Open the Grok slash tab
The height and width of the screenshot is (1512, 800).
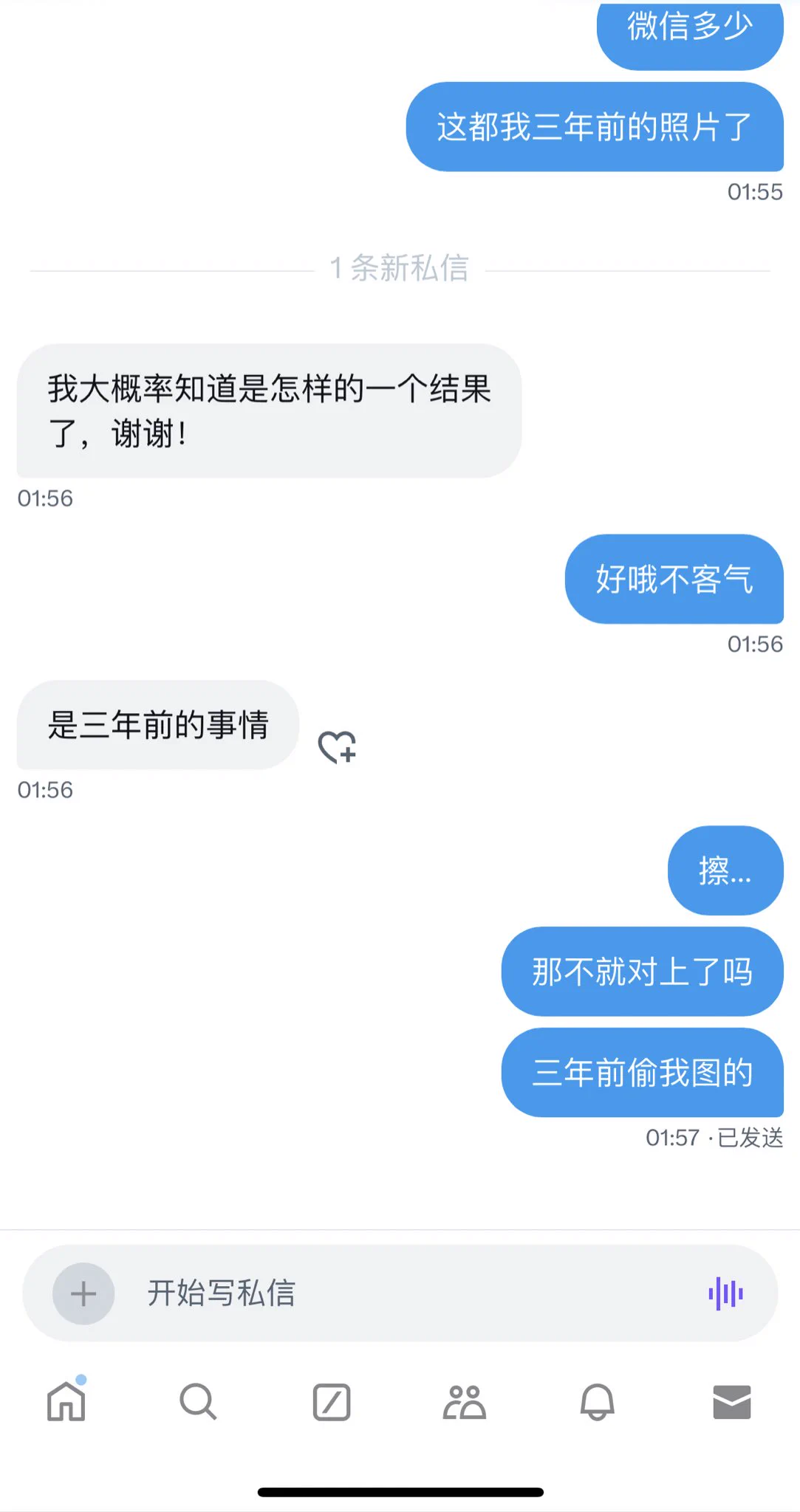coord(332,1401)
